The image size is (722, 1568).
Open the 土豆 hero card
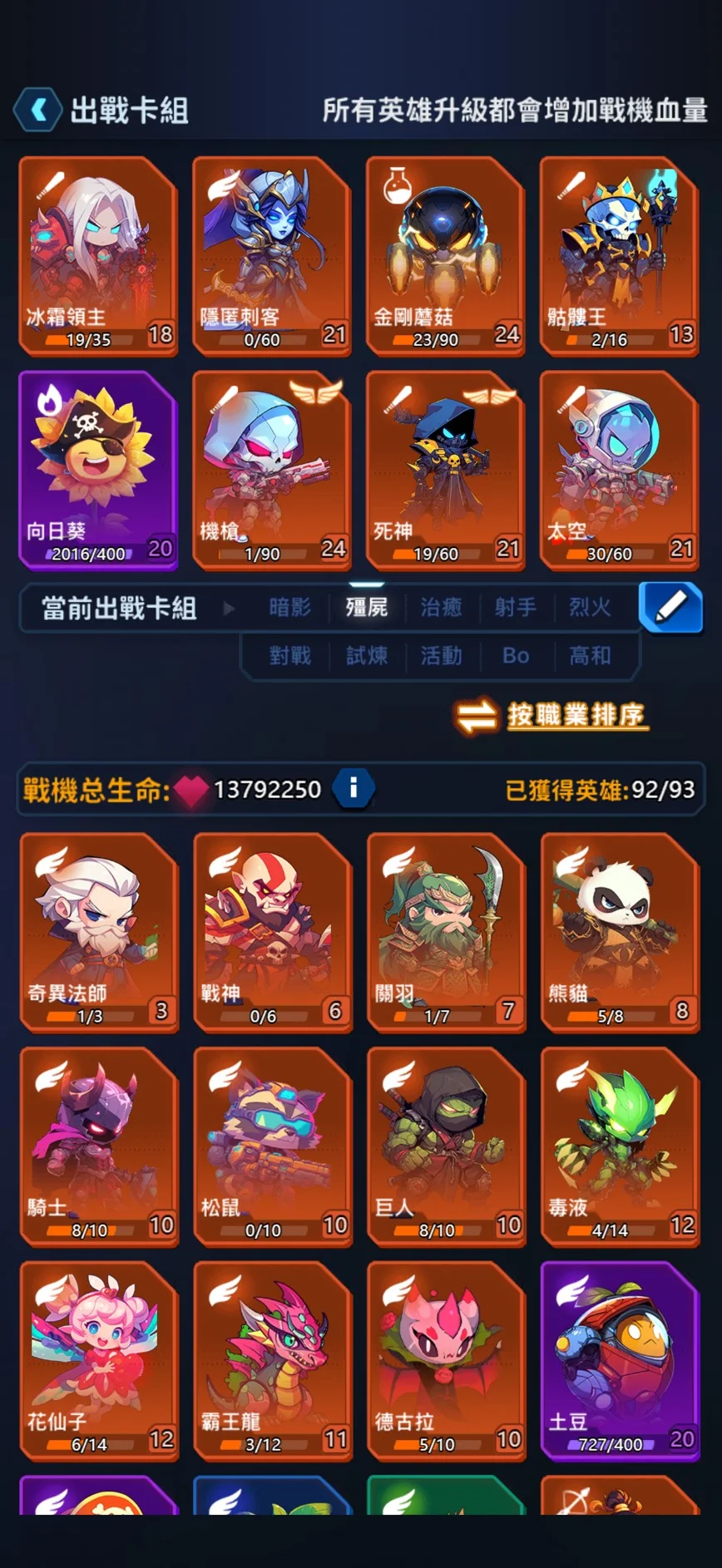[619, 1361]
